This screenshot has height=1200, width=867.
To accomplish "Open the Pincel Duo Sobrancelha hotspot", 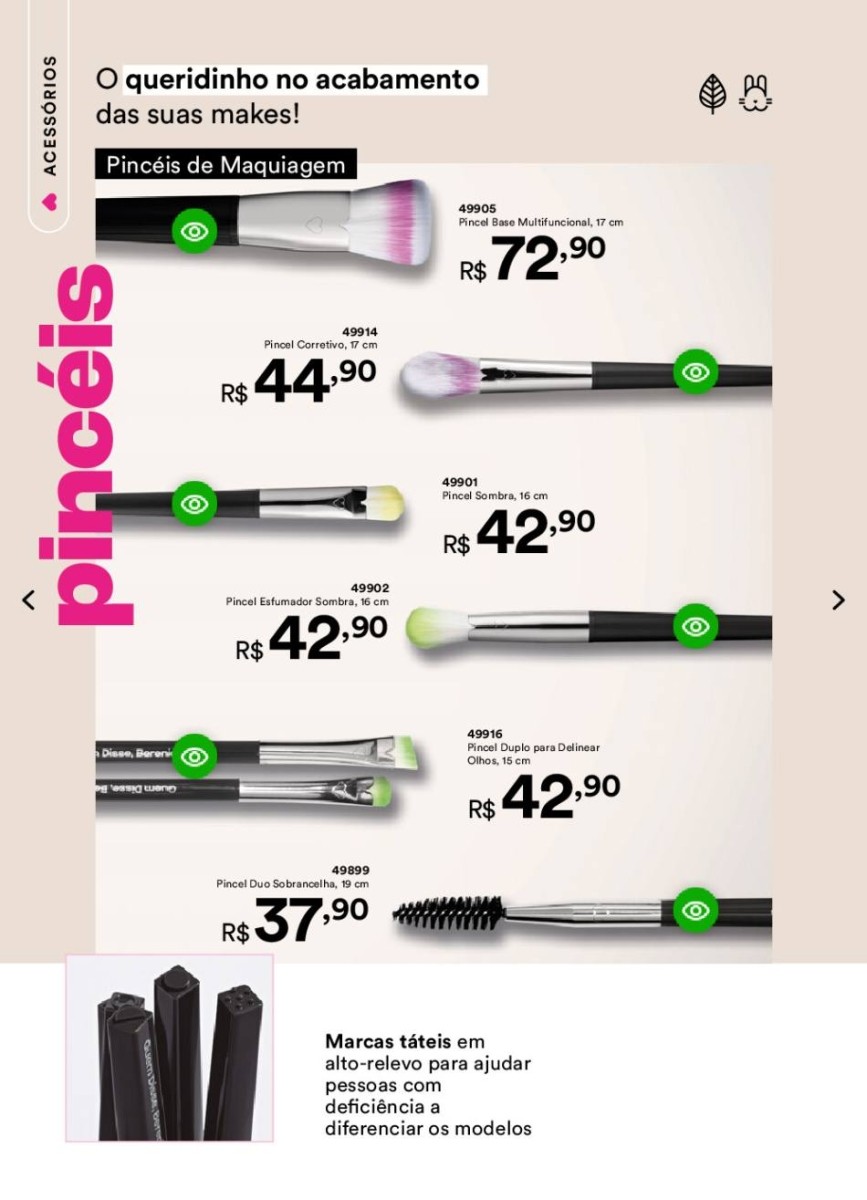I will click(x=695, y=911).
